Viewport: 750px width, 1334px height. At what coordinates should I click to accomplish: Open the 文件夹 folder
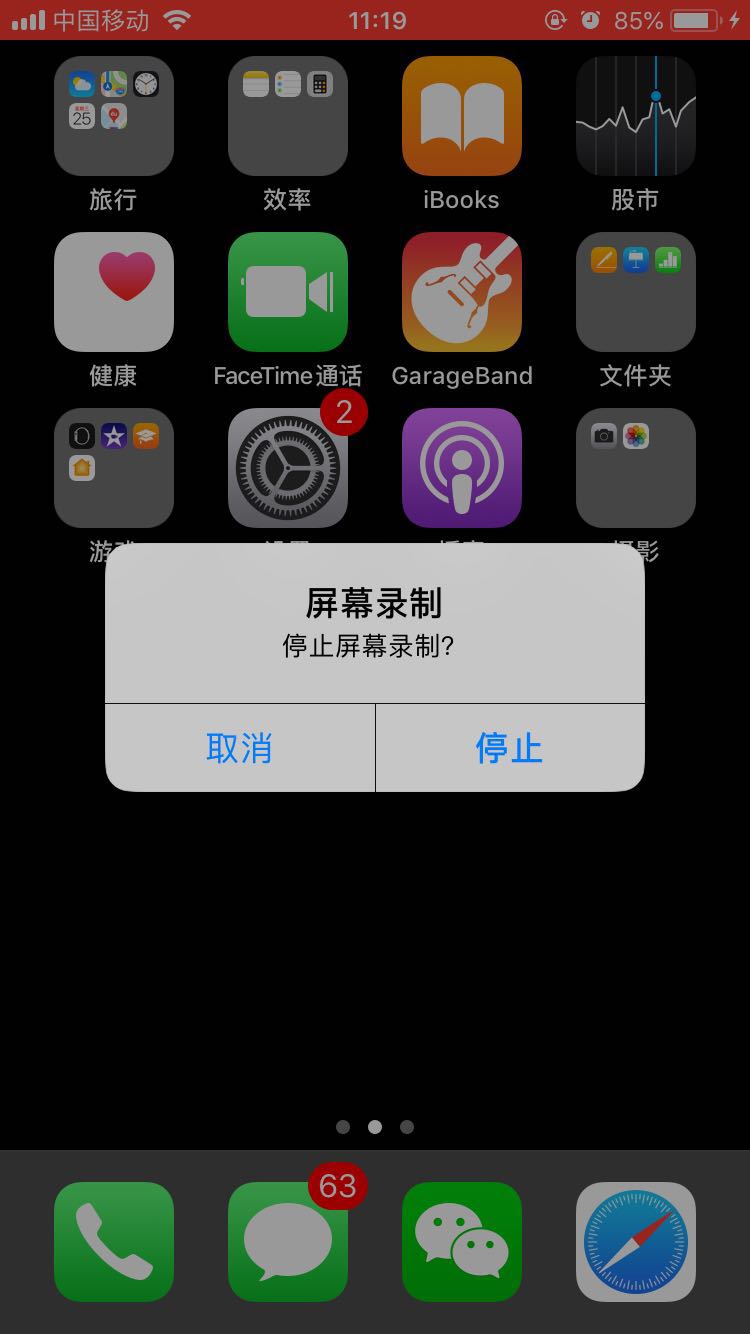coord(635,291)
